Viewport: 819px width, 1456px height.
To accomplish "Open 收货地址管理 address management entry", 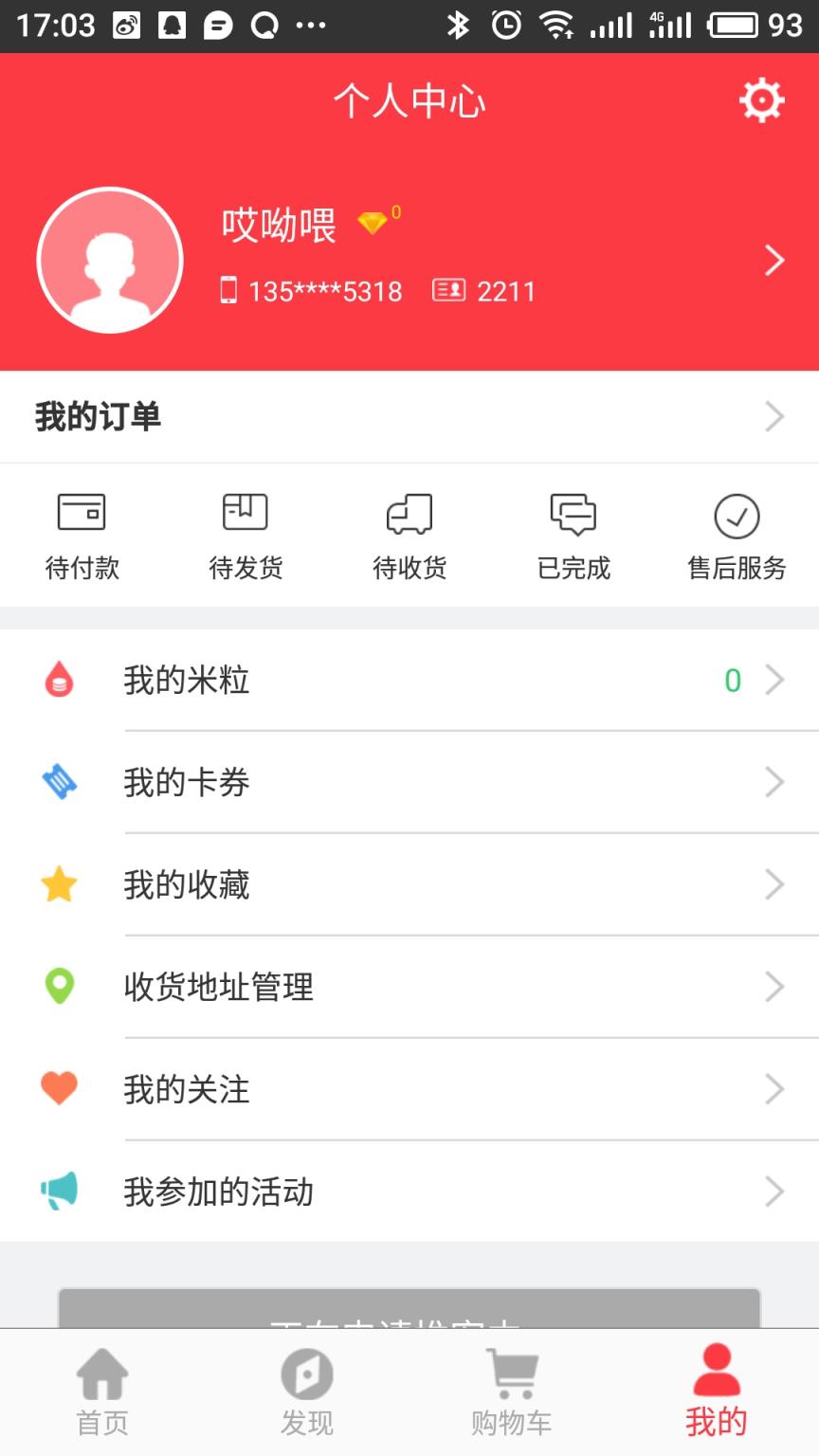I will tap(220, 987).
